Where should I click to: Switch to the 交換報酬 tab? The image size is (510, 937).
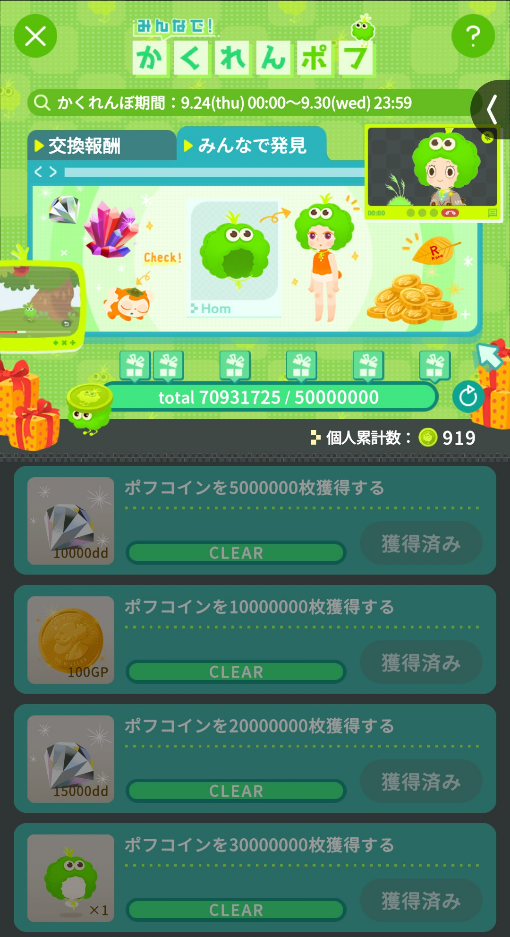click(102, 146)
